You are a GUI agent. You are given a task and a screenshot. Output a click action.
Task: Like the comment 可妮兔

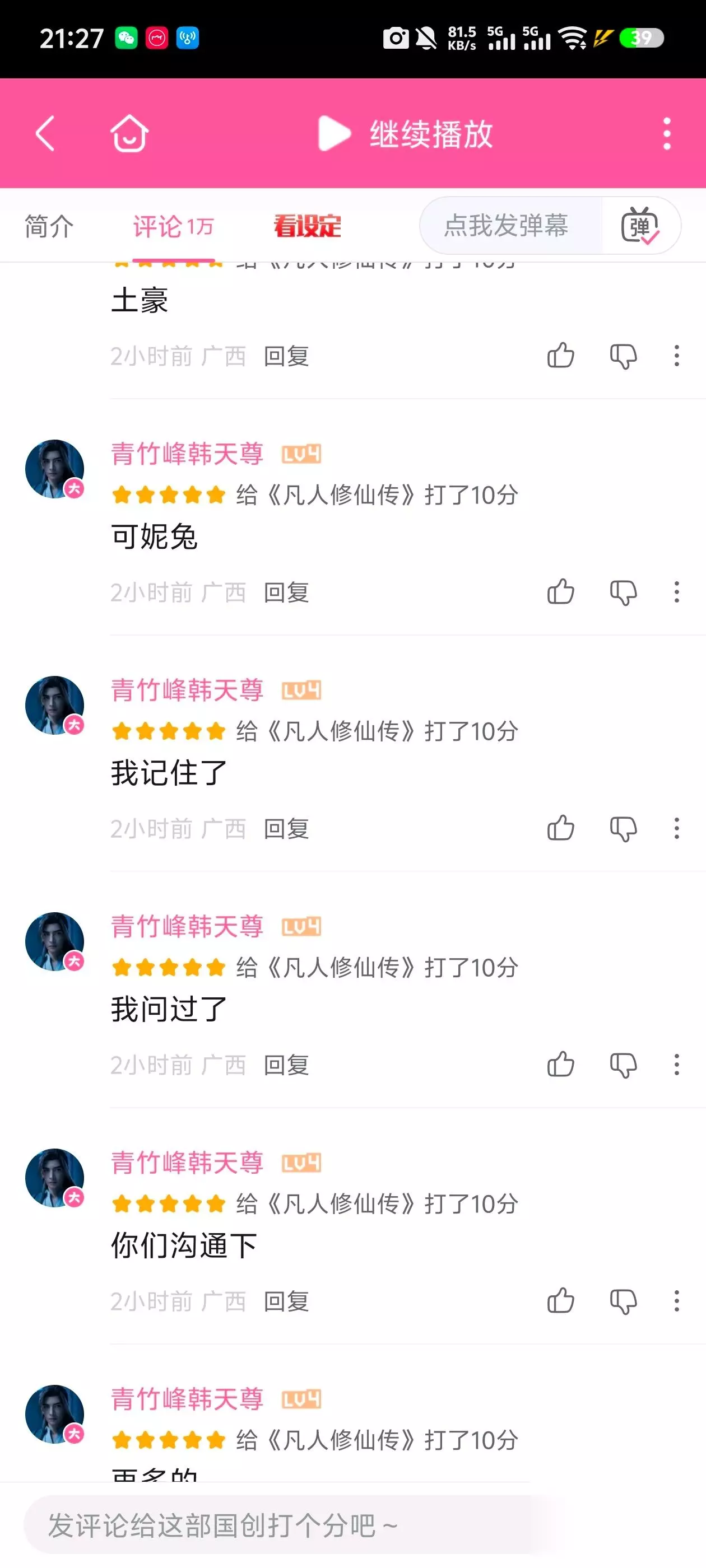coord(560,591)
